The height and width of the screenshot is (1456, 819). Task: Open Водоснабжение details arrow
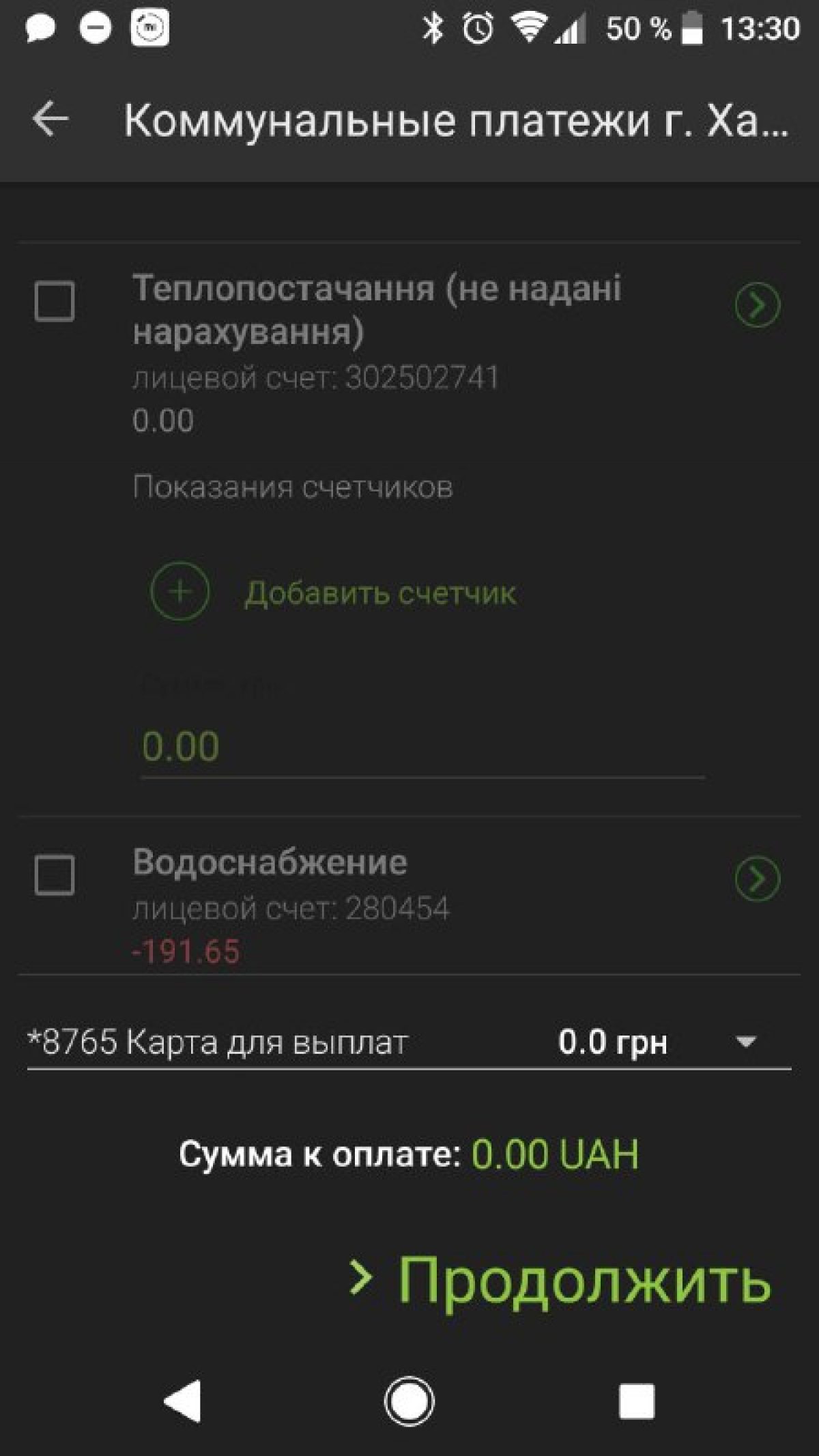(x=758, y=879)
